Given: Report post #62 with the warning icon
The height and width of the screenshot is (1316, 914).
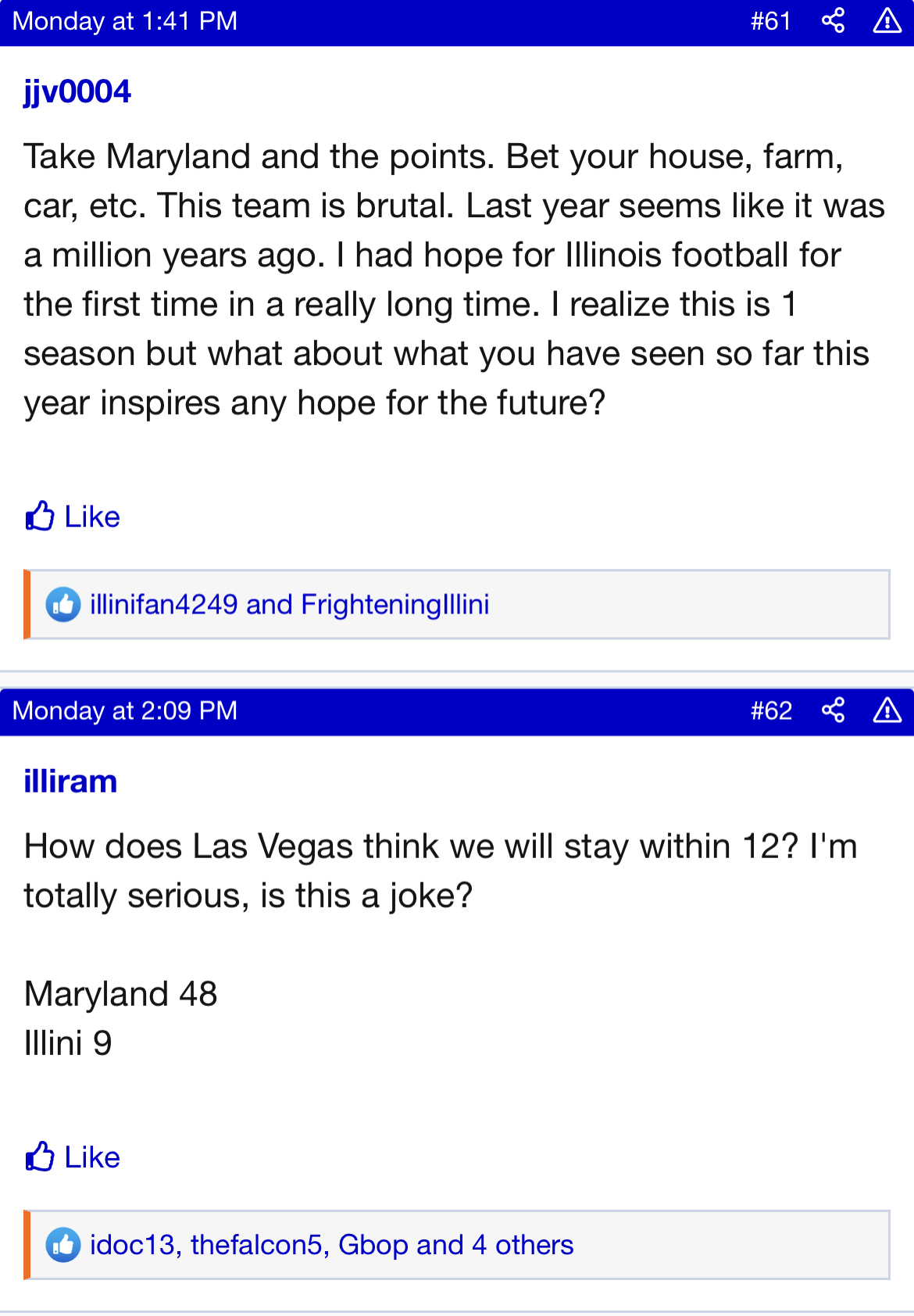Looking at the screenshot, I should coord(887,710).
